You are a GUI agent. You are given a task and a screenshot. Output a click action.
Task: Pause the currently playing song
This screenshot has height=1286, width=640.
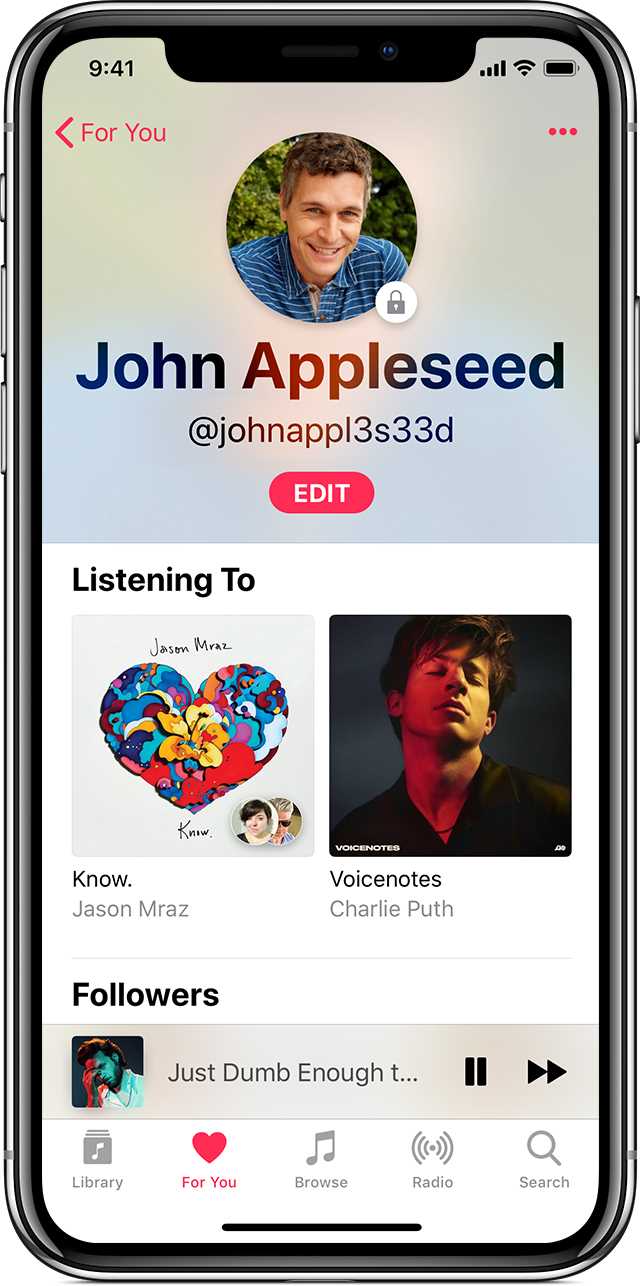476,1072
